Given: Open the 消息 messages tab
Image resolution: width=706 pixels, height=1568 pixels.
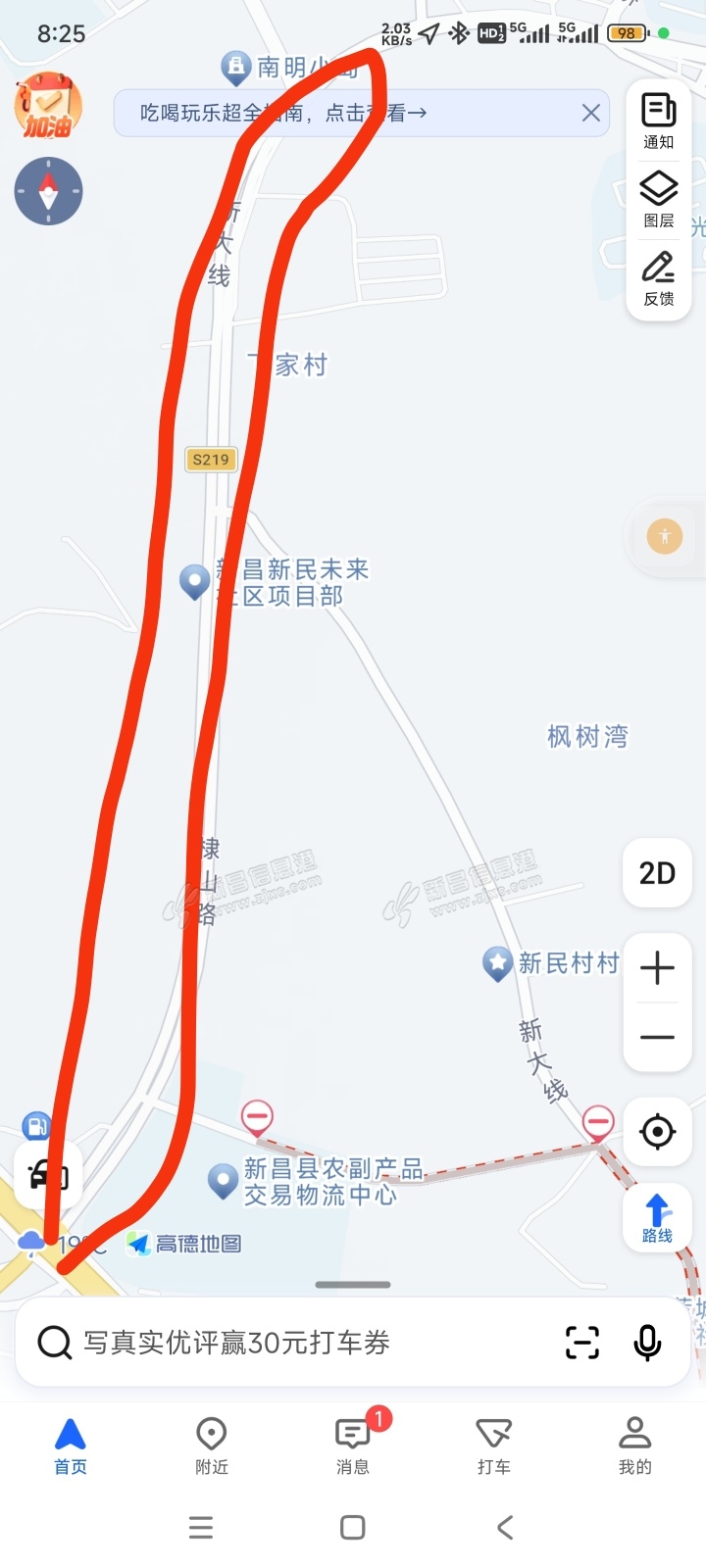Looking at the screenshot, I should [353, 1445].
